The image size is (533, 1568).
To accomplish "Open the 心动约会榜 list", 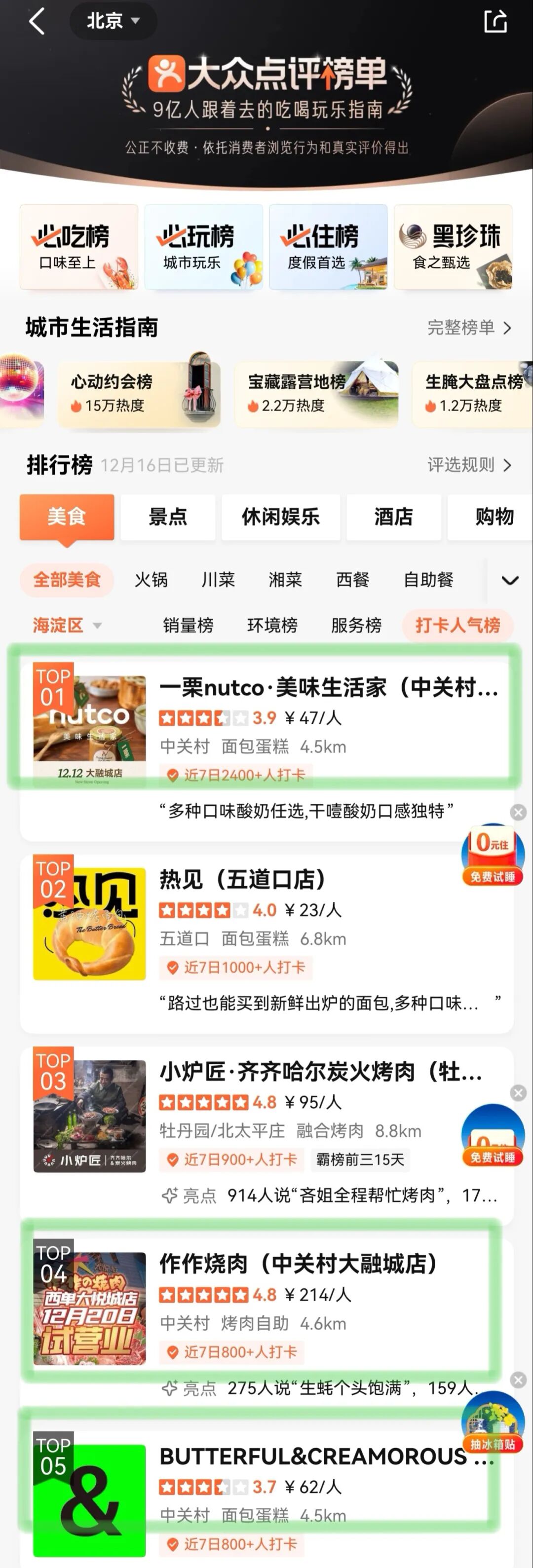I will pyautogui.click(x=139, y=393).
